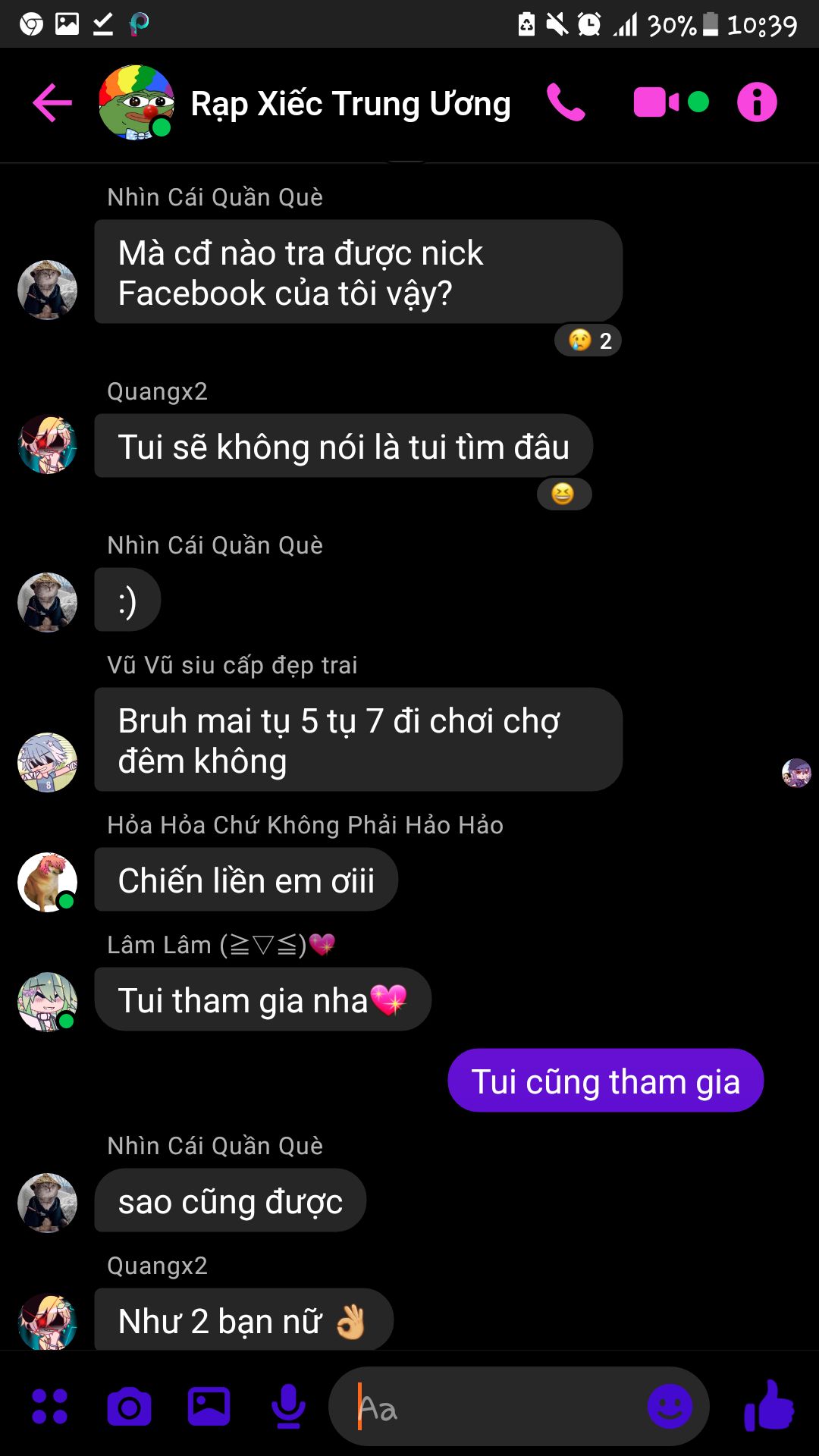Viewport: 819px width, 1456px height.
Task: View the laughing reaction on Quangx2's message
Action: coord(563,494)
